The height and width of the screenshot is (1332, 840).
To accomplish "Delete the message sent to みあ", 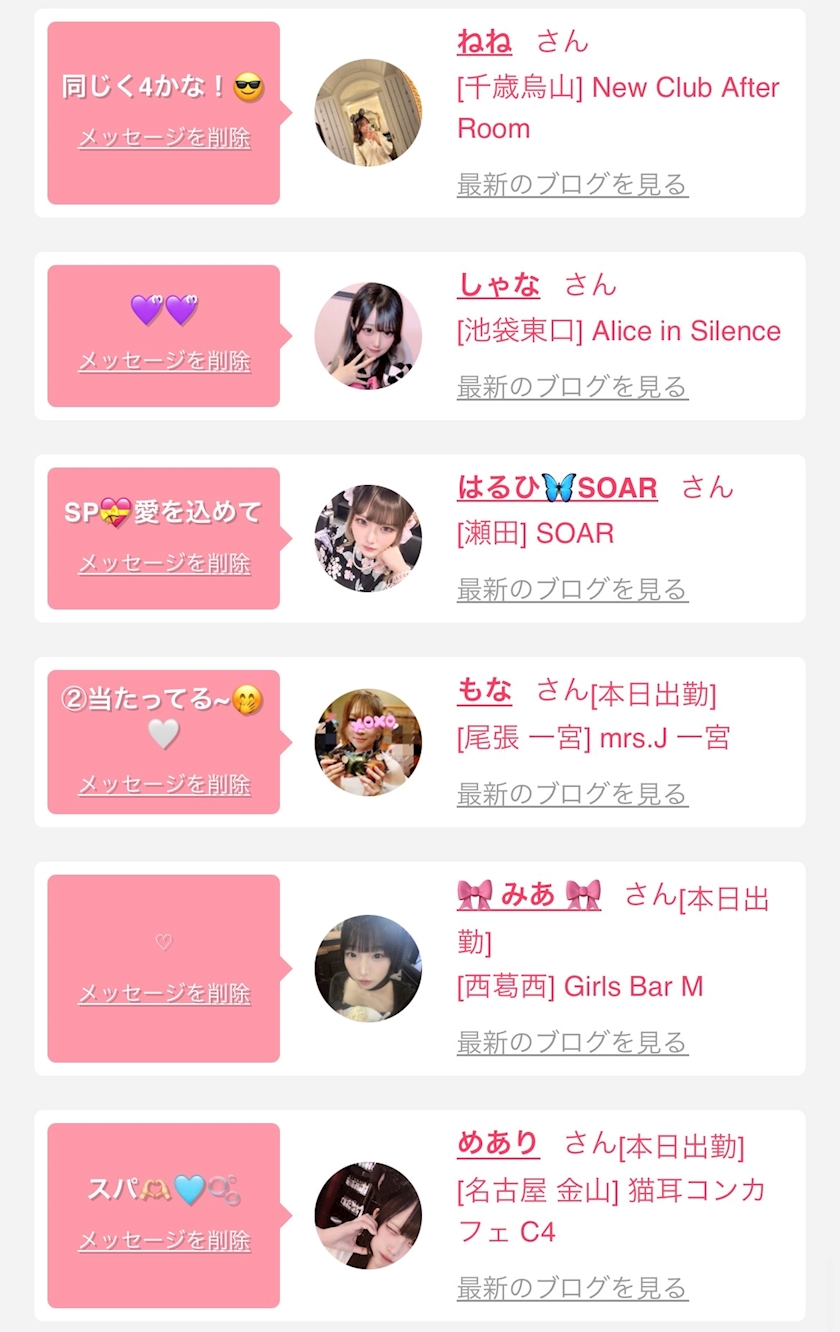I will point(164,994).
